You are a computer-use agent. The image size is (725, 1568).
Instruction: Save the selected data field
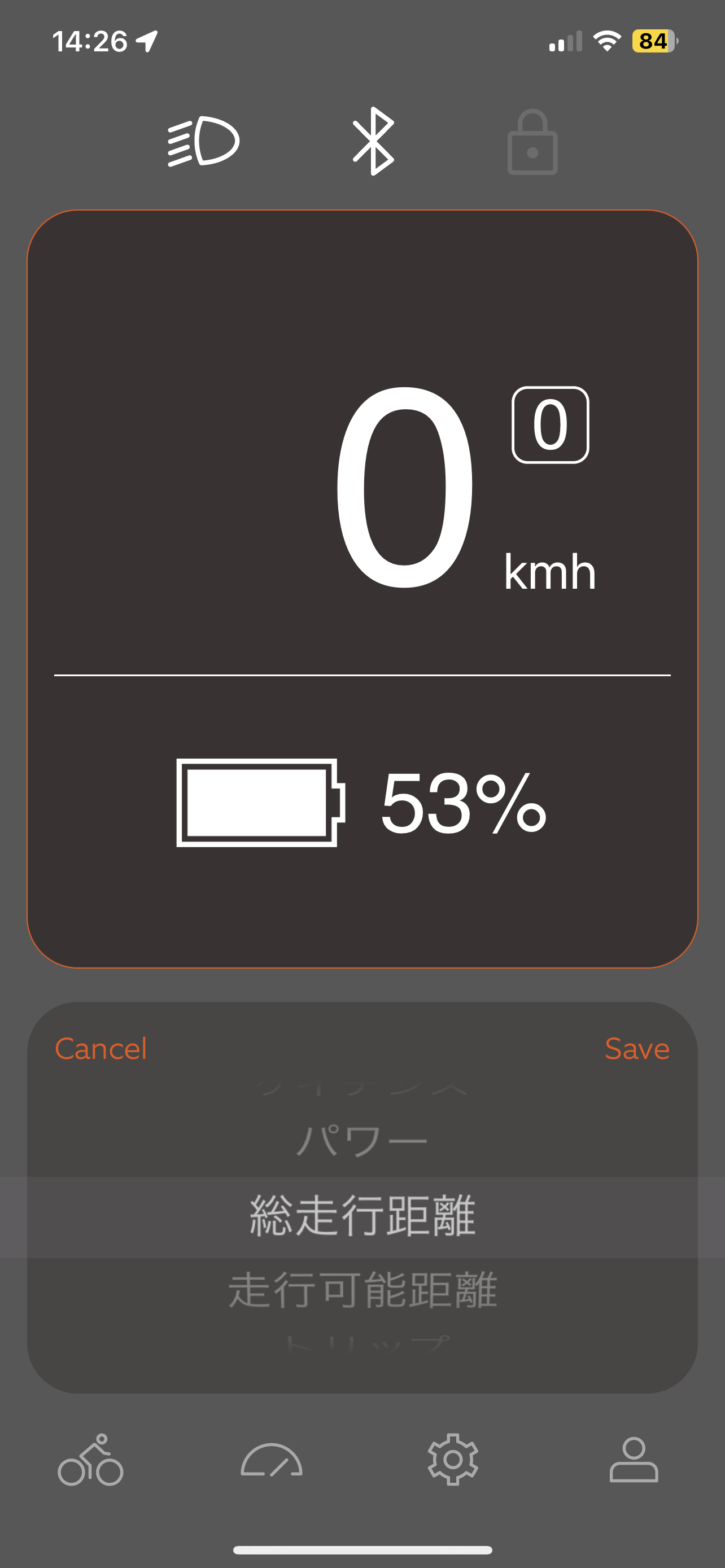point(637,1048)
